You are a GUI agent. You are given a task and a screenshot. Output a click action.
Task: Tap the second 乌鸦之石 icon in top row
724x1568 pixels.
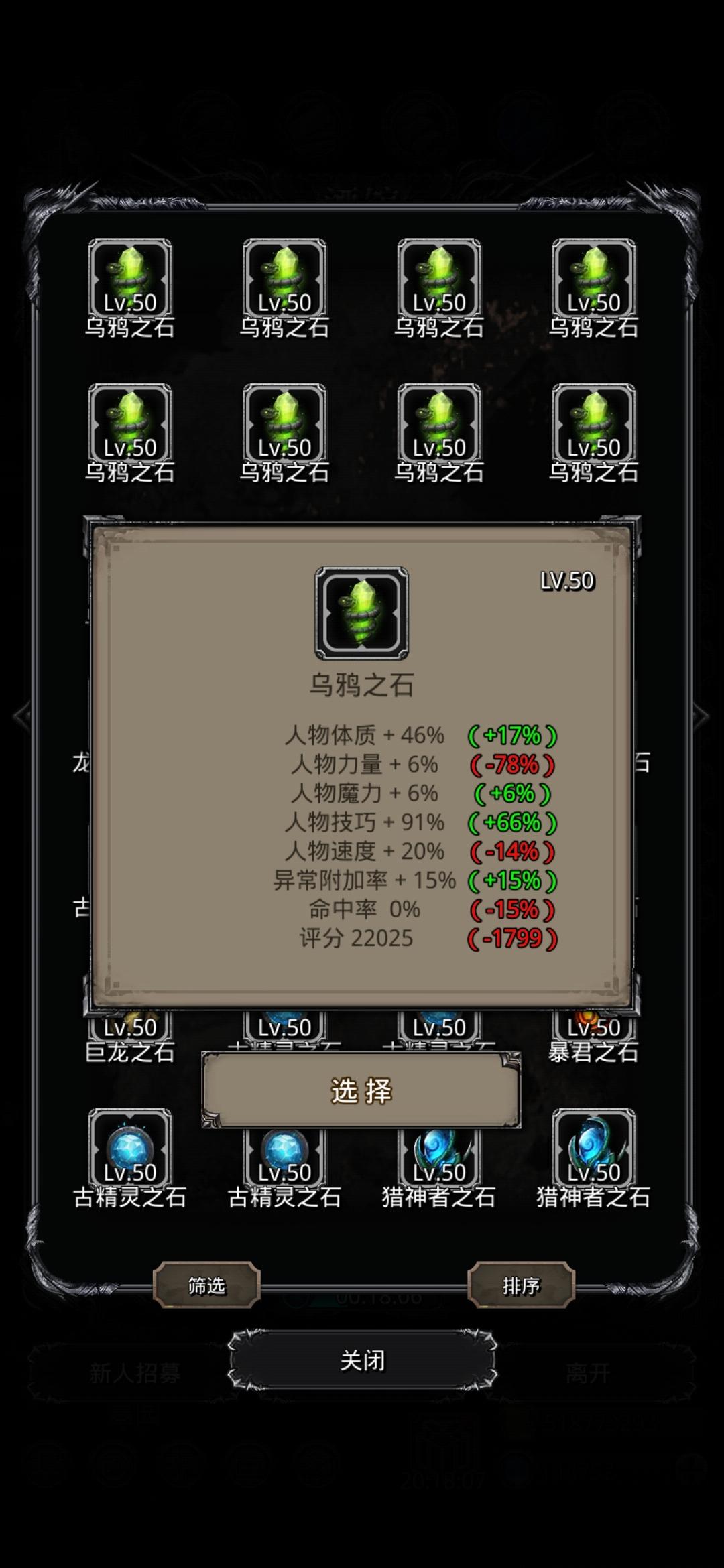pos(285,275)
